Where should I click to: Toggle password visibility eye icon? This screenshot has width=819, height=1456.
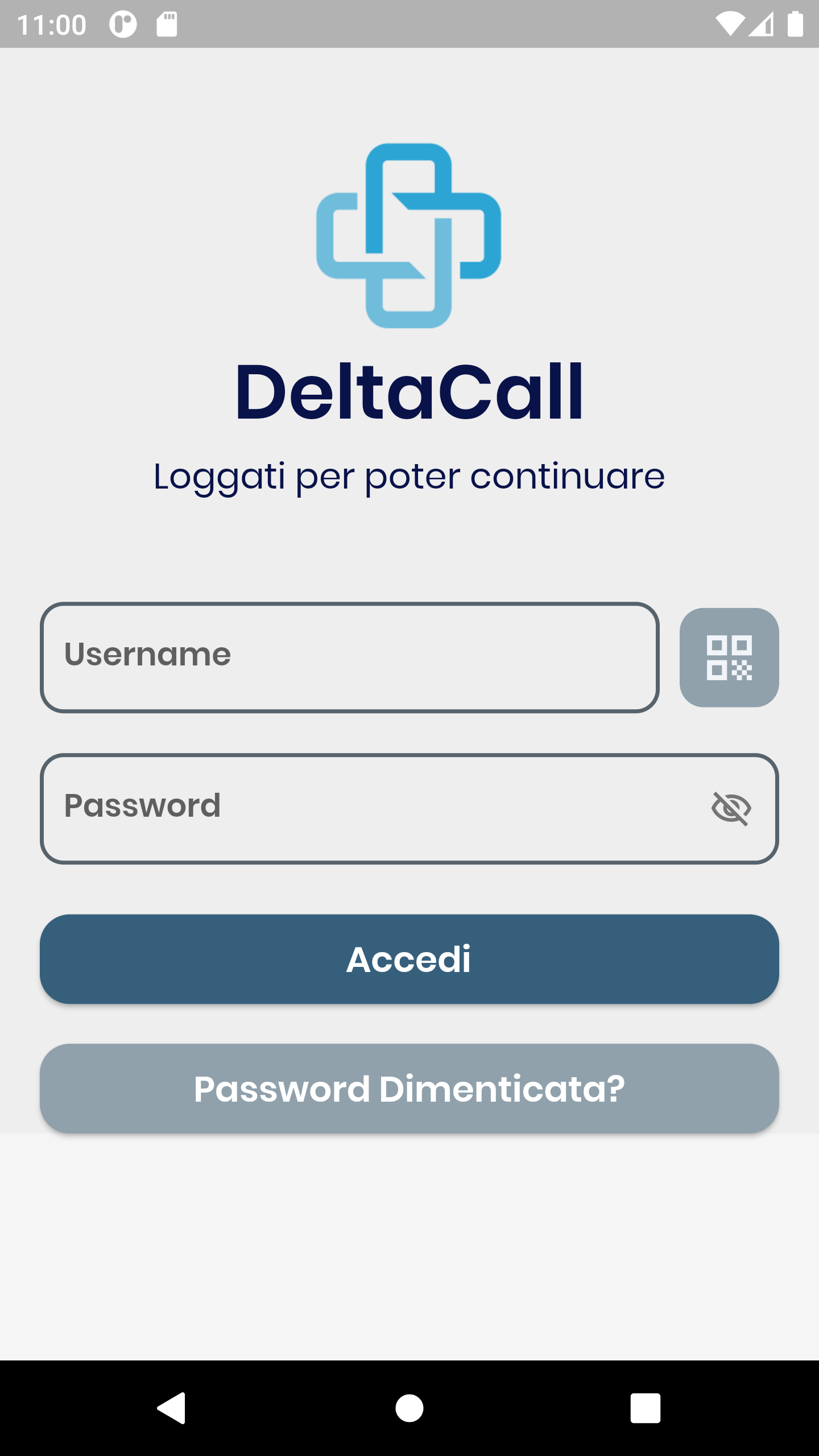(x=731, y=808)
